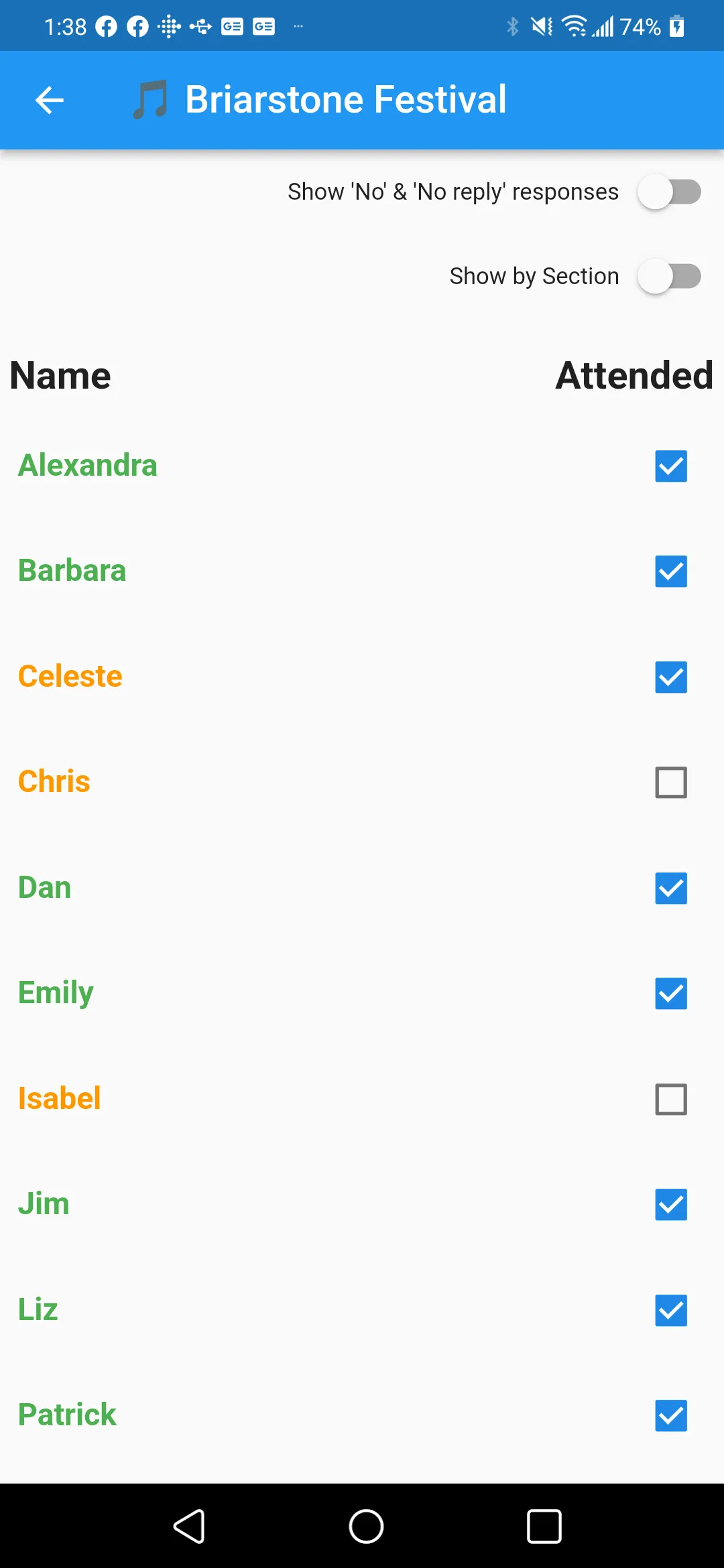Toggle off attended for Patrick
The height and width of the screenshot is (1568, 724).
point(670,1415)
